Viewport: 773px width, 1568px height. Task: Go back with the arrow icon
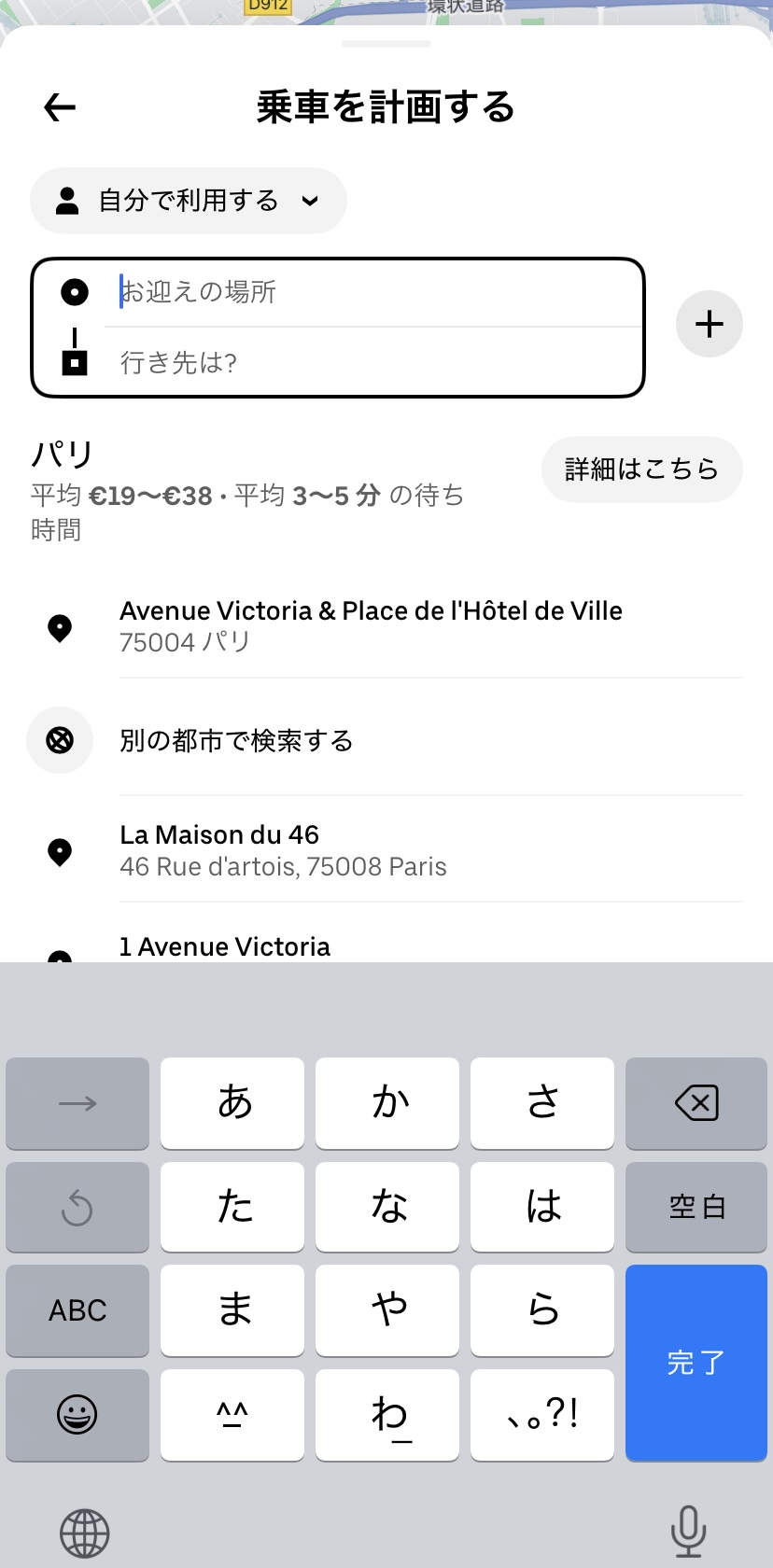point(60,107)
